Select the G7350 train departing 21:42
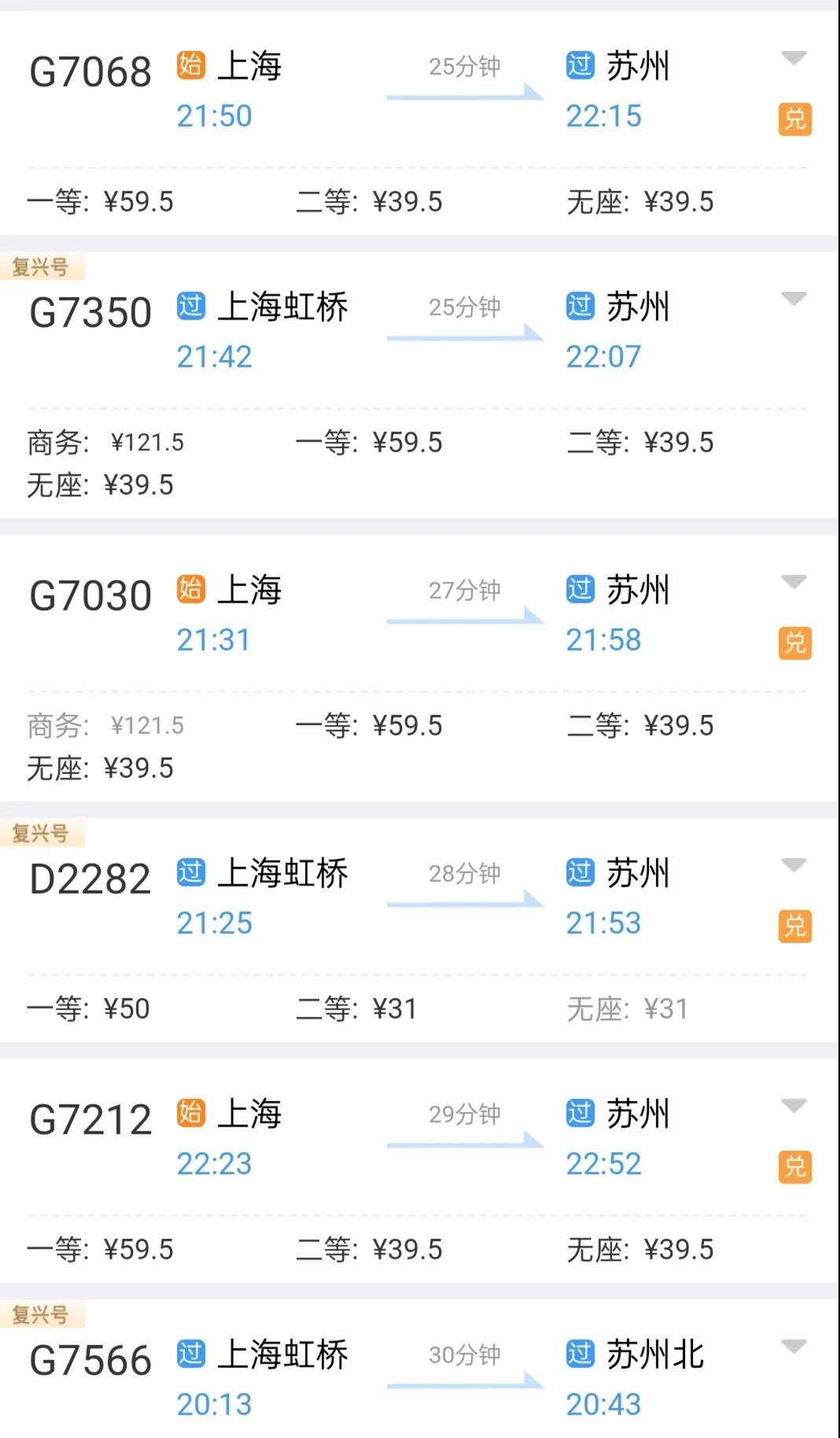 pyautogui.click(x=419, y=385)
